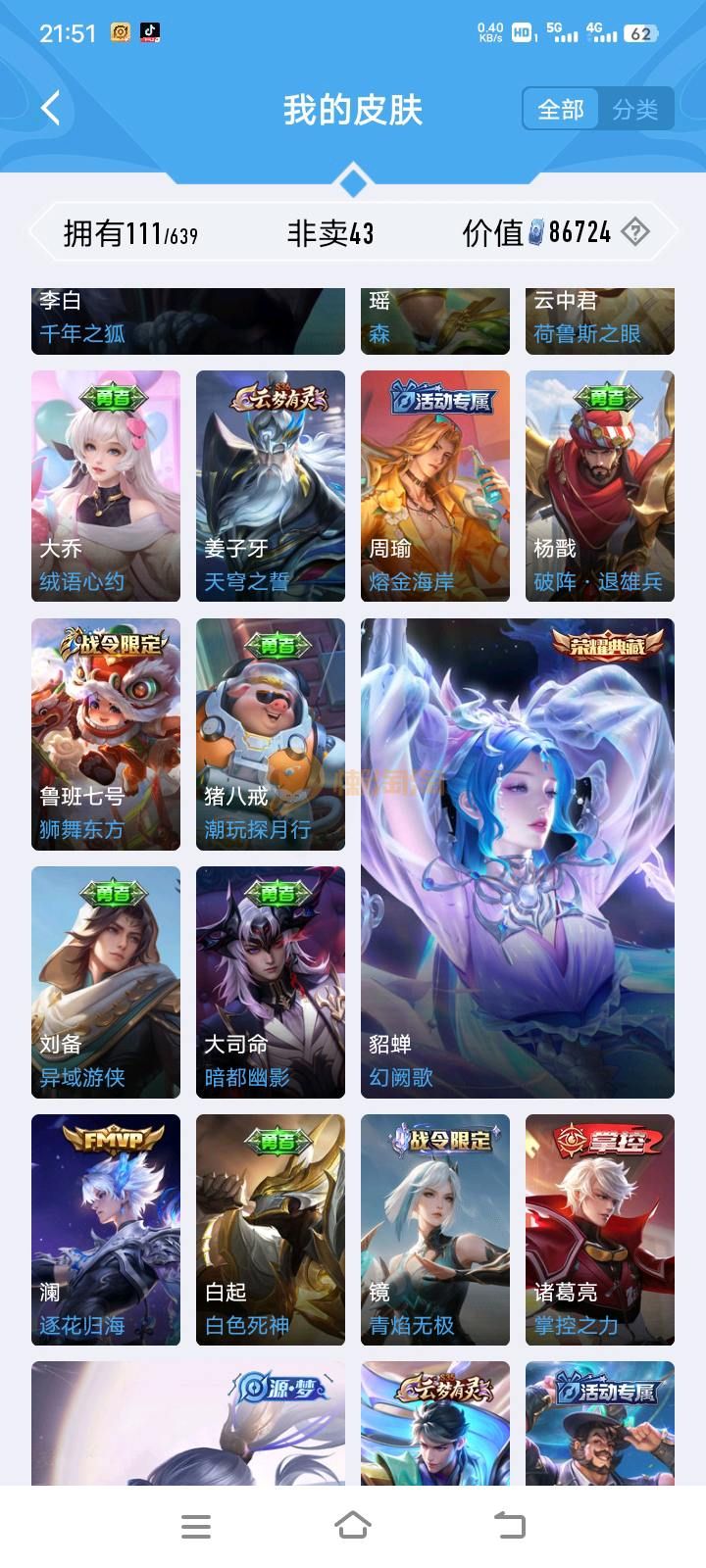
Task: Switch to the 全部 tab
Action: tap(560, 109)
